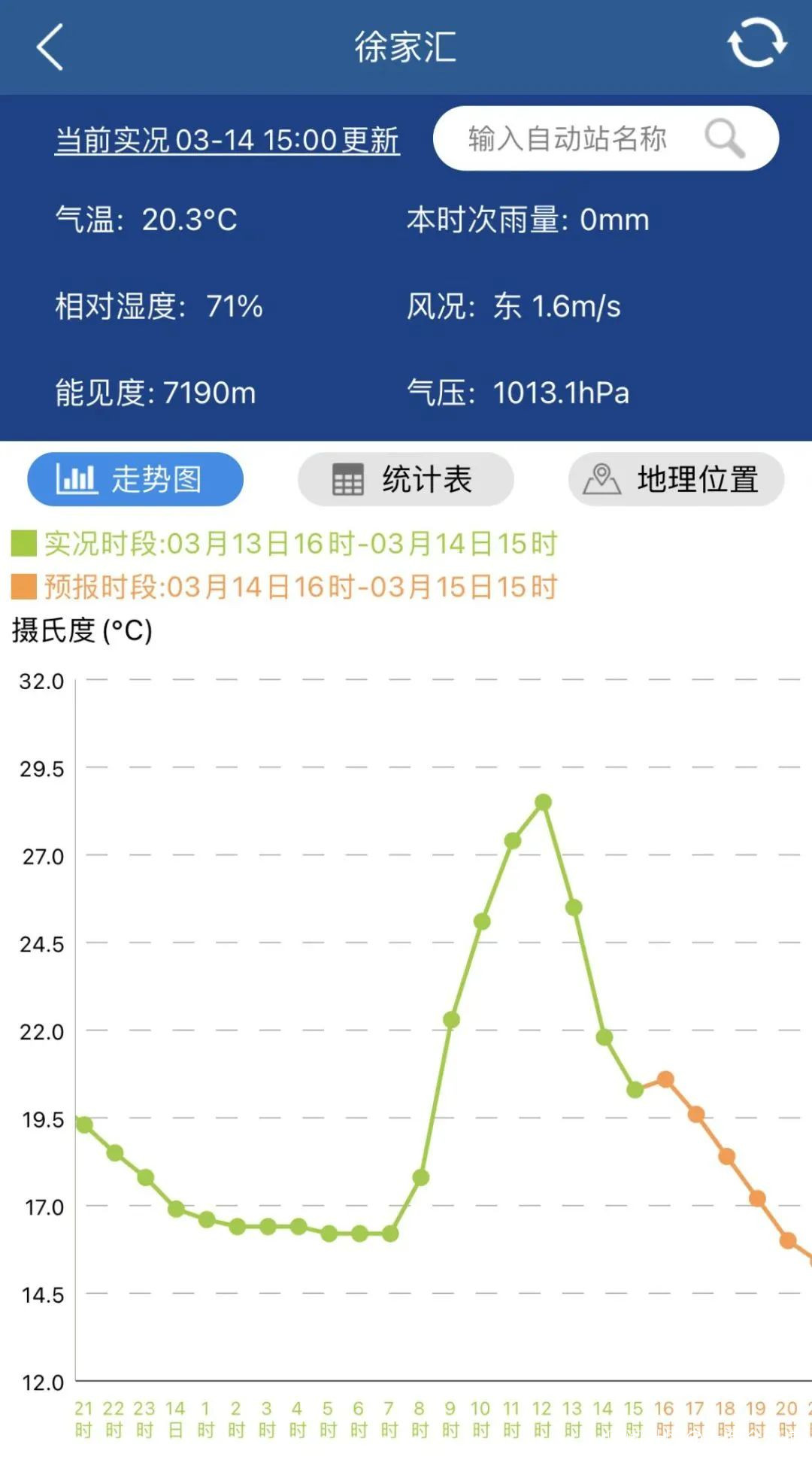This screenshot has height=1460, width=812.
Task: Go back using the top-left arrow
Action: point(50,47)
